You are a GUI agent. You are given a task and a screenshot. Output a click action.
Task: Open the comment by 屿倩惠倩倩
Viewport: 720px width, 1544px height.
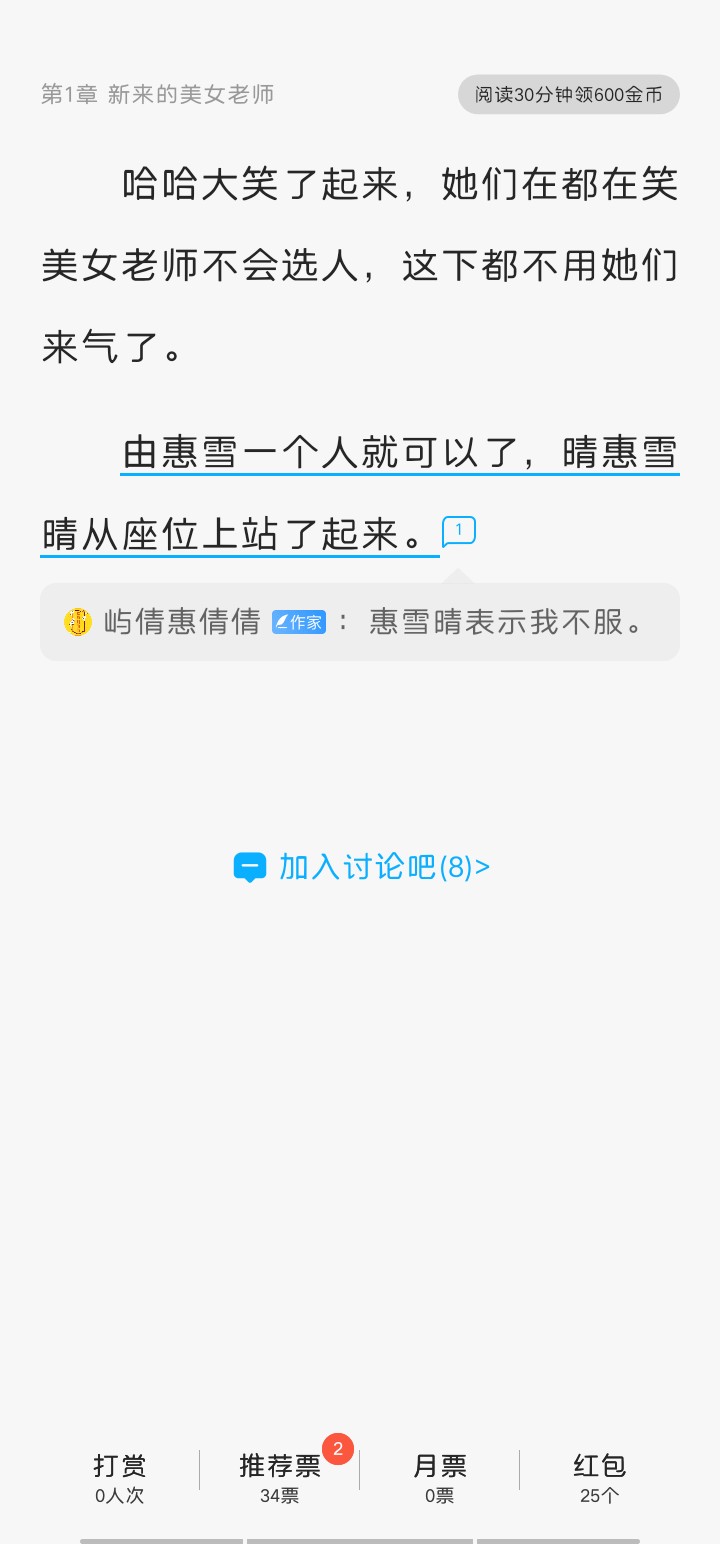(x=360, y=622)
